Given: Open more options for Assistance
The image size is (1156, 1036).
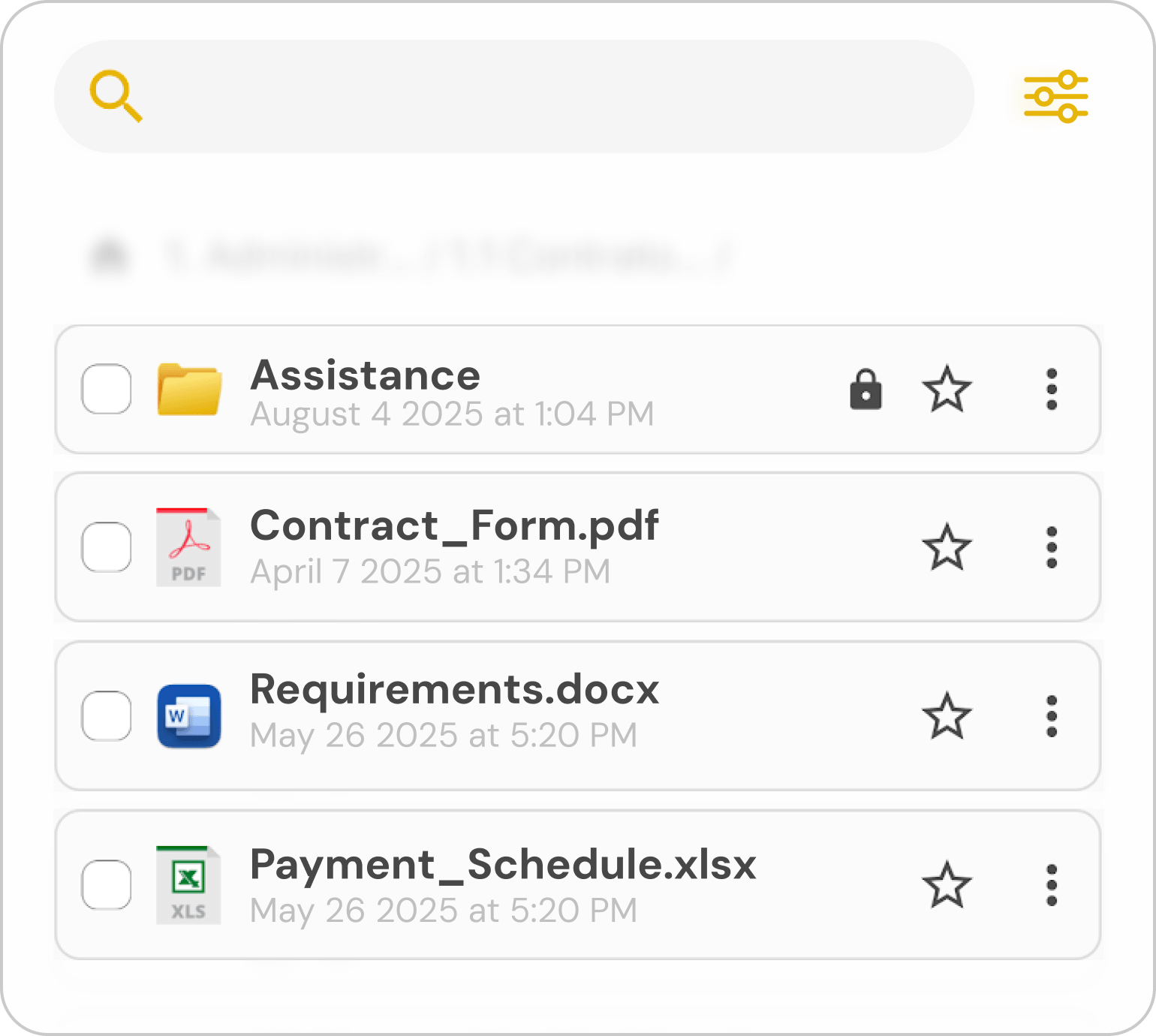Looking at the screenshot, I should (1052, 389).
